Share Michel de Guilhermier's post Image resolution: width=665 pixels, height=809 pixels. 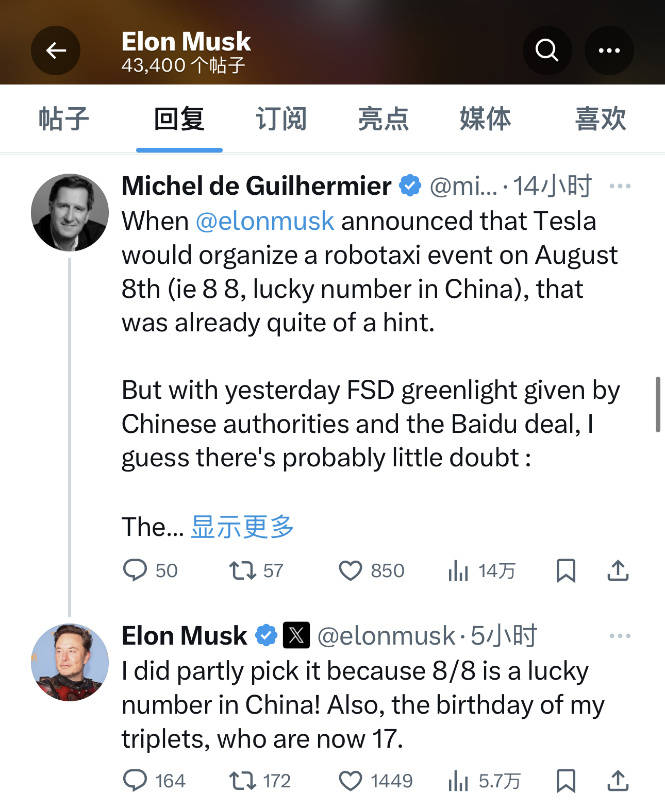click(618, 571)
